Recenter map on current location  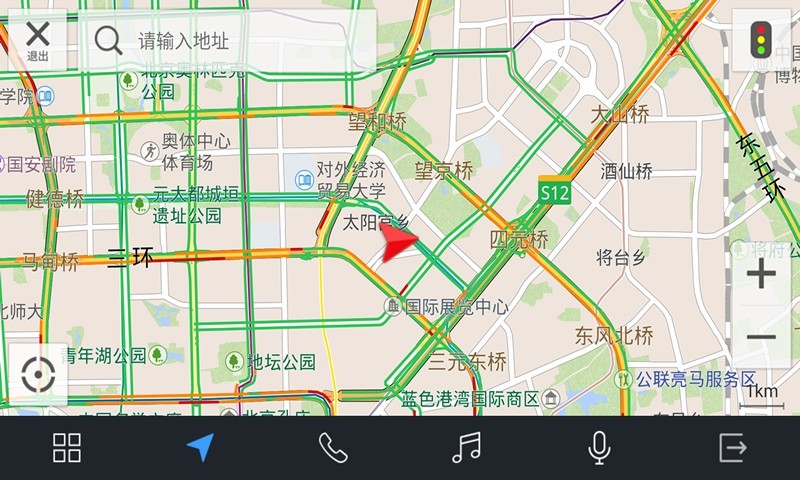point(38,374)
